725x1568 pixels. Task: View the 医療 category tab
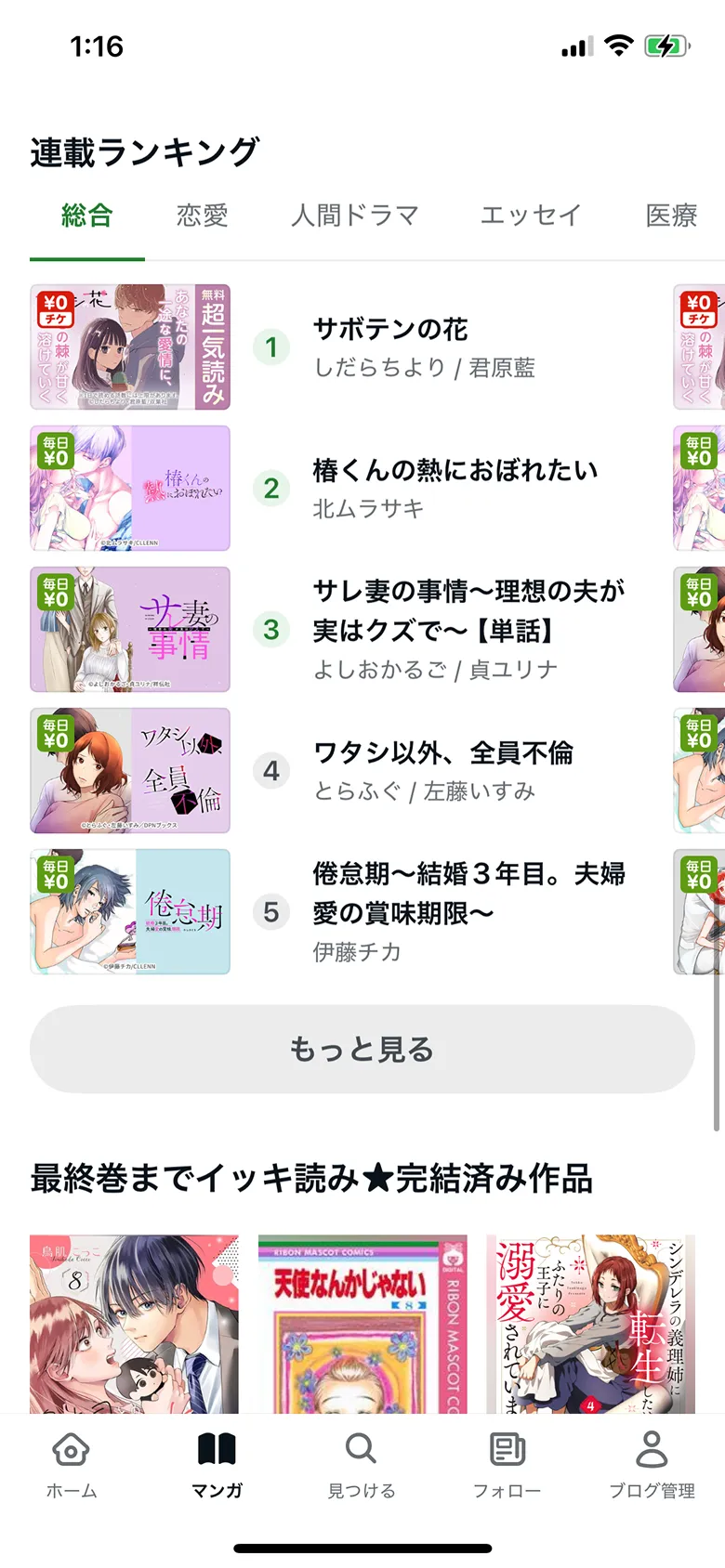coord(669,215)
